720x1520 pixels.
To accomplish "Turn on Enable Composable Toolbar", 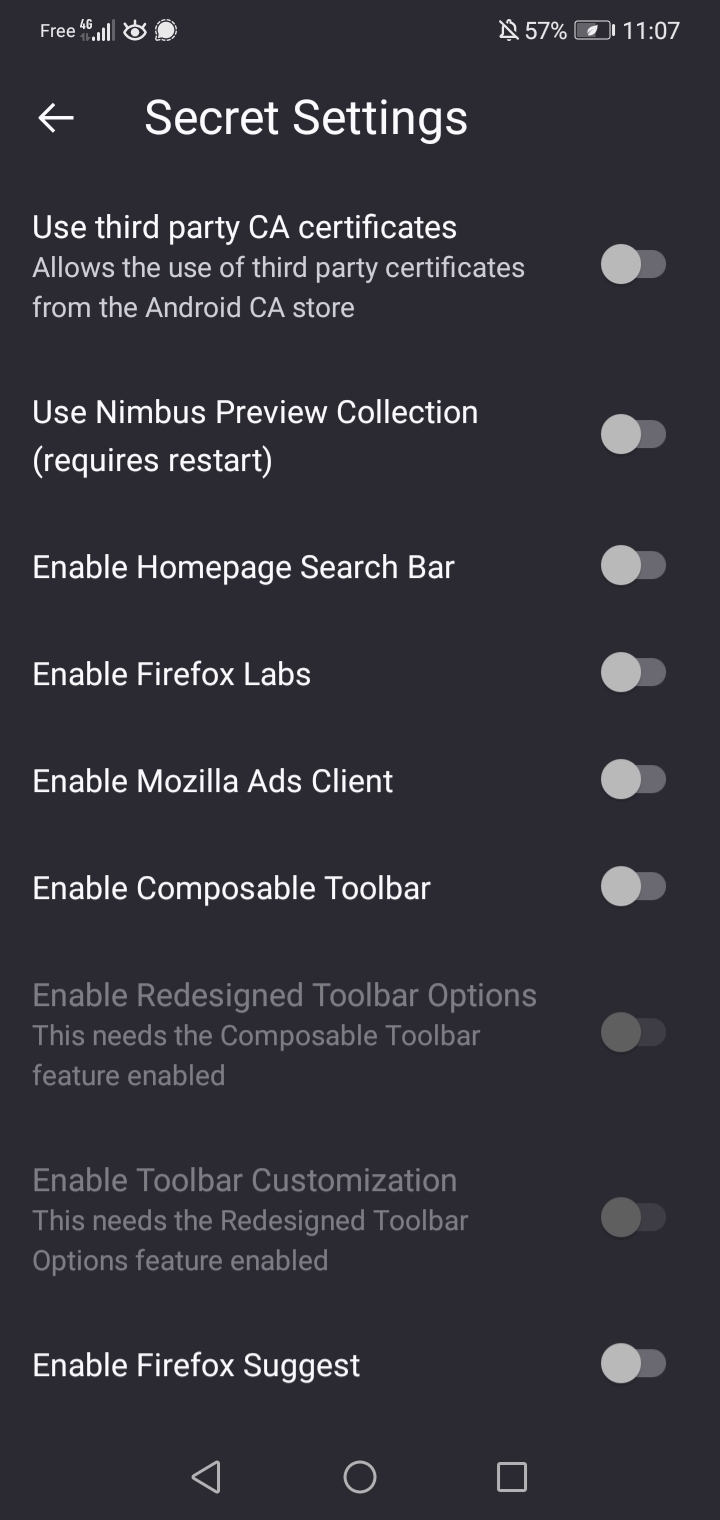I will pyautogui.click(x=633, y=887).
